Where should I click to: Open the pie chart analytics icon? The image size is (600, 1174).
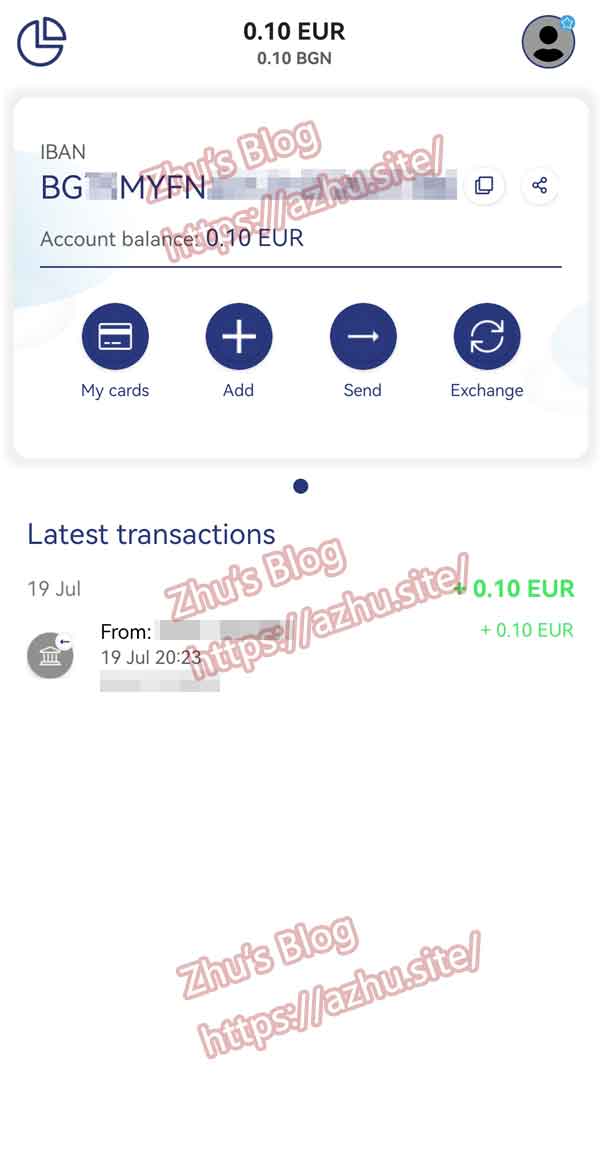tap(42, 42)
